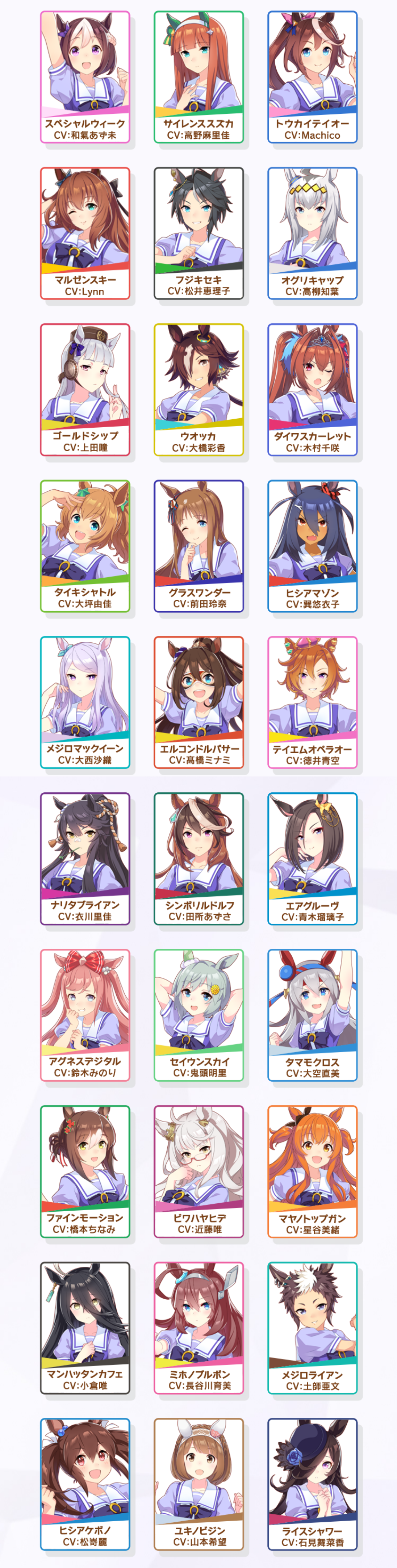View the マンハッタンカフェ card
The width and height of the screenshot is (397, 1568).
(x=85, y=1328)
